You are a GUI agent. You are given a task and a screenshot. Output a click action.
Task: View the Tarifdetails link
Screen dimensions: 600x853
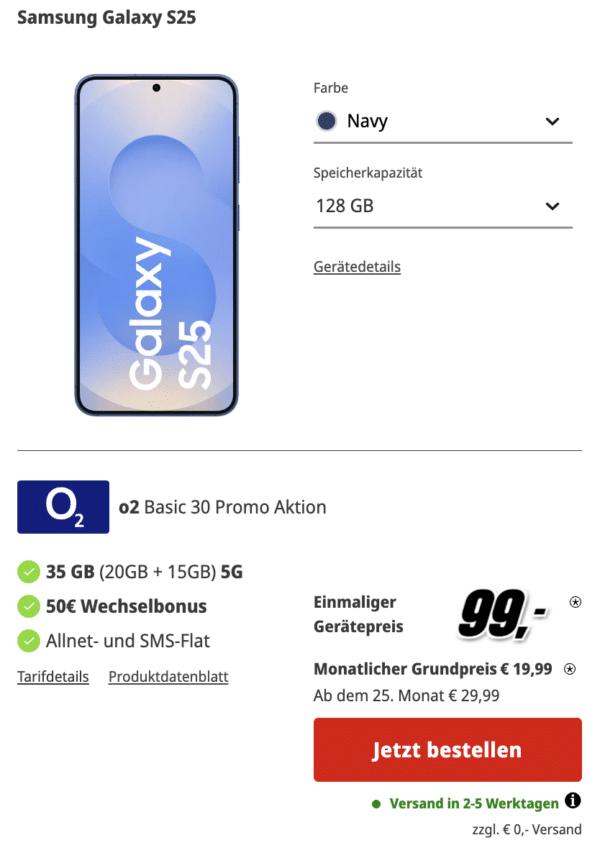53,677
